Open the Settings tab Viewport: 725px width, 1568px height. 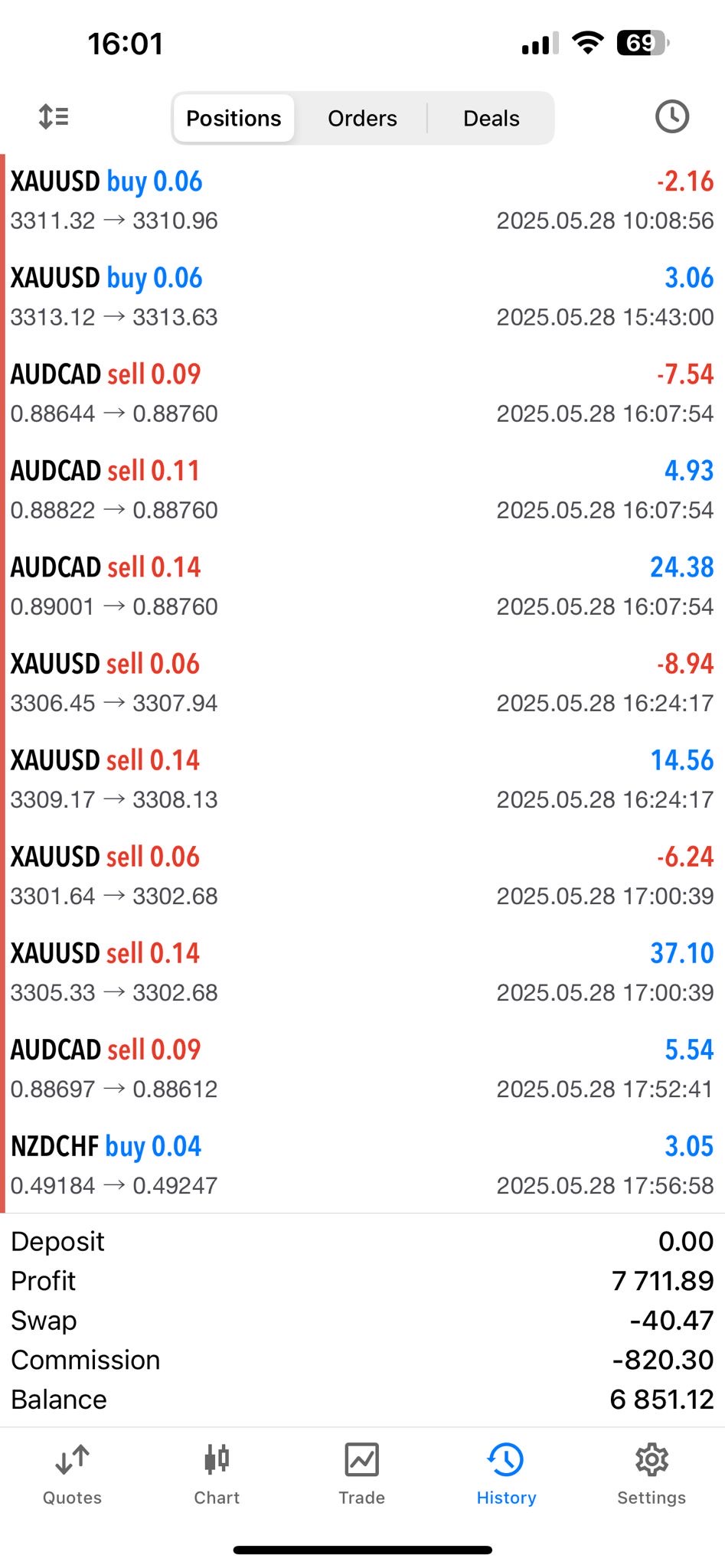coord(652,1475)
